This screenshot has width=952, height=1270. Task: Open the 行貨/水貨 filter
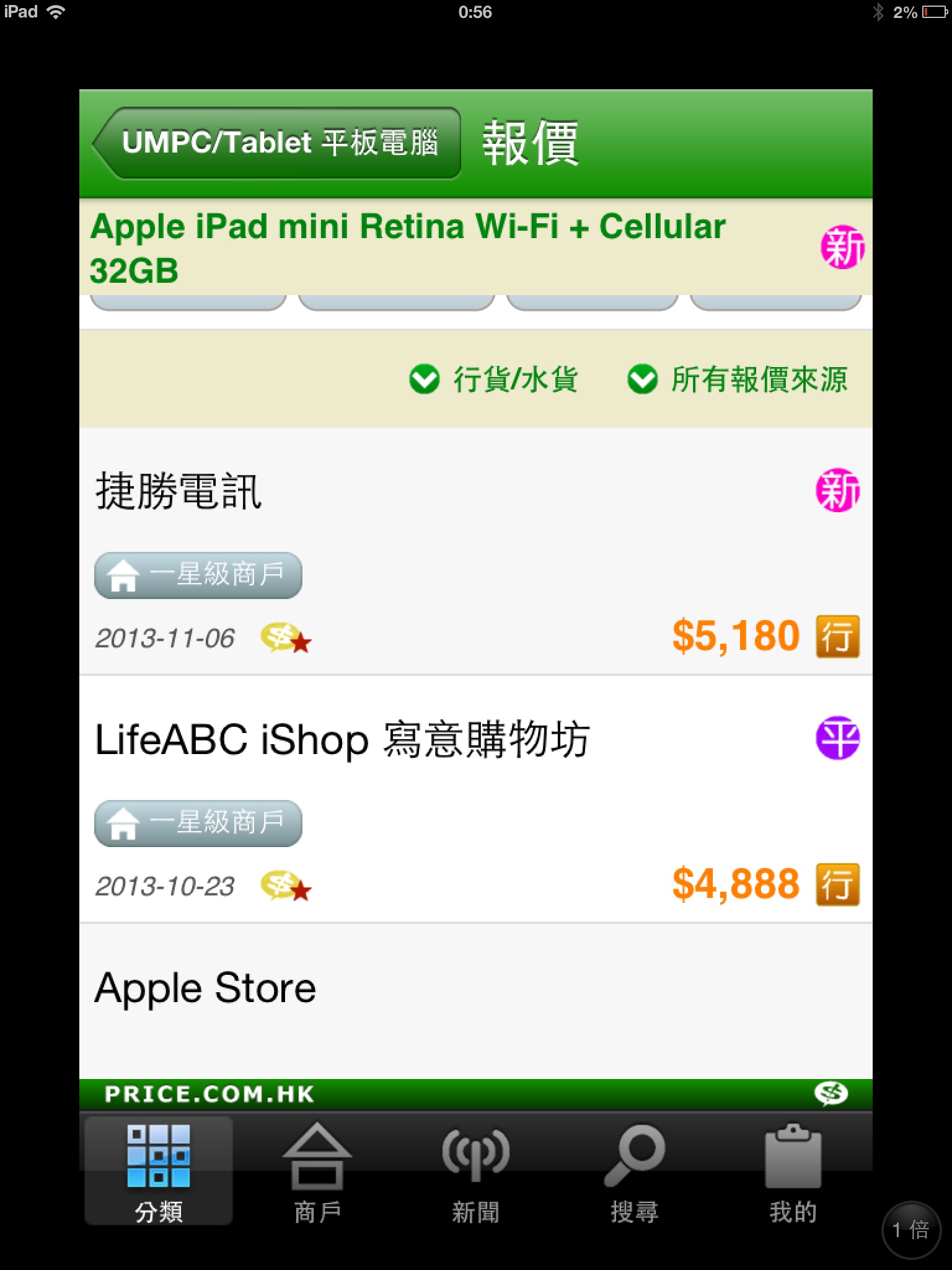[494, 379]
